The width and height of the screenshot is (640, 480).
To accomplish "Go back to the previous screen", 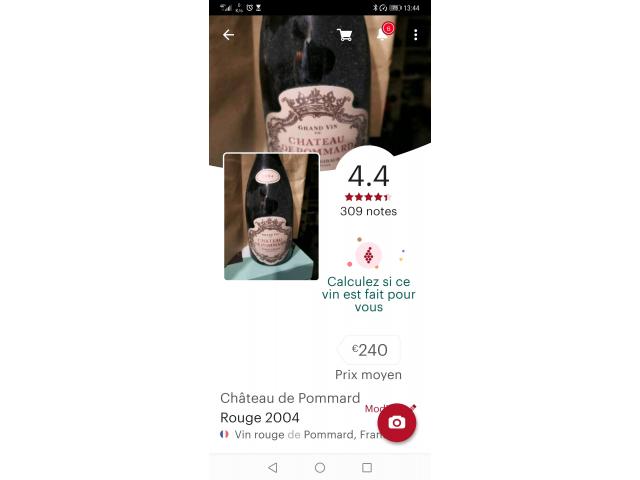I will tap(228, 35).
